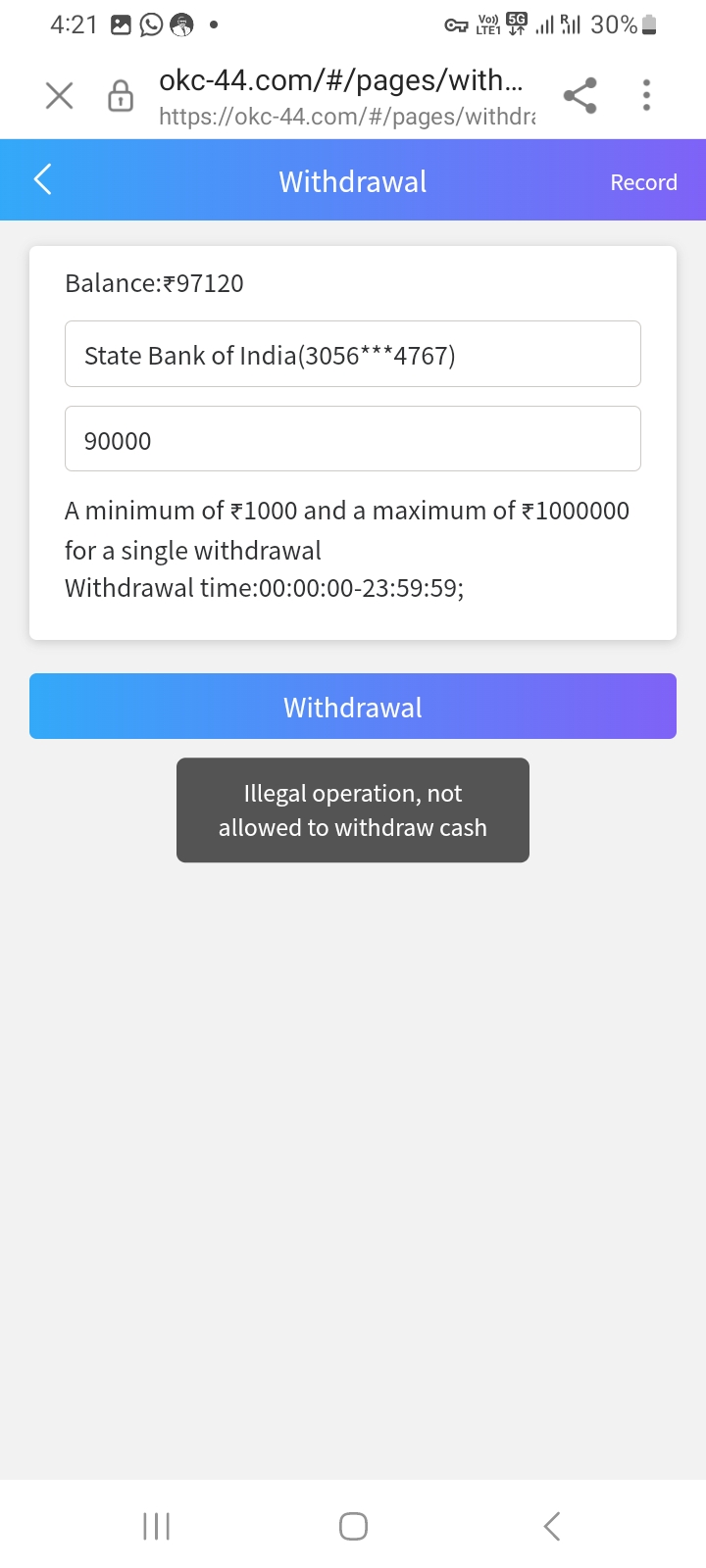
Task: Open the browser overflow menu
Action: [x=646, y=95]
